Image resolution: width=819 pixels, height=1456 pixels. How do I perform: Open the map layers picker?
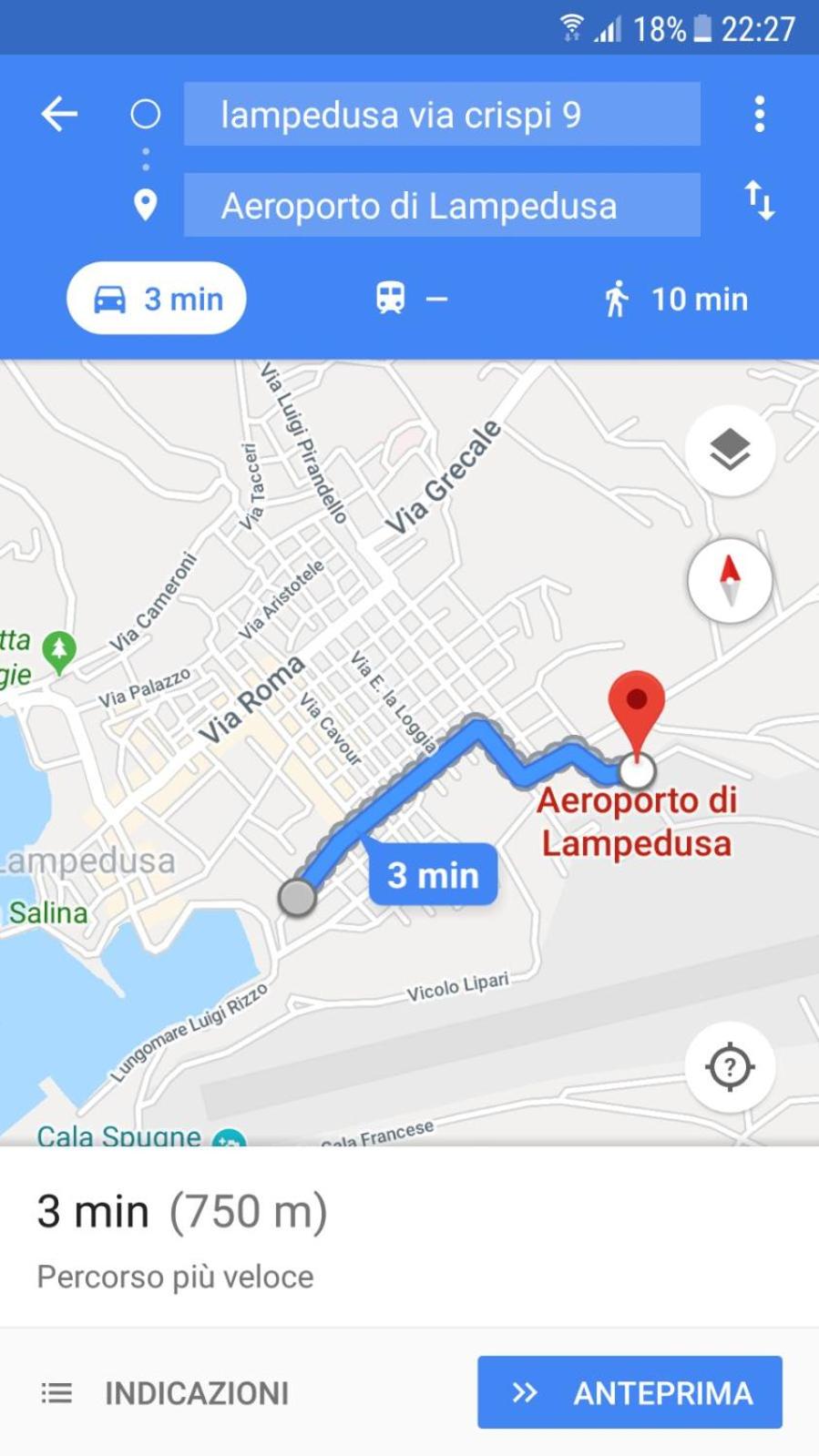pos(731,448)
